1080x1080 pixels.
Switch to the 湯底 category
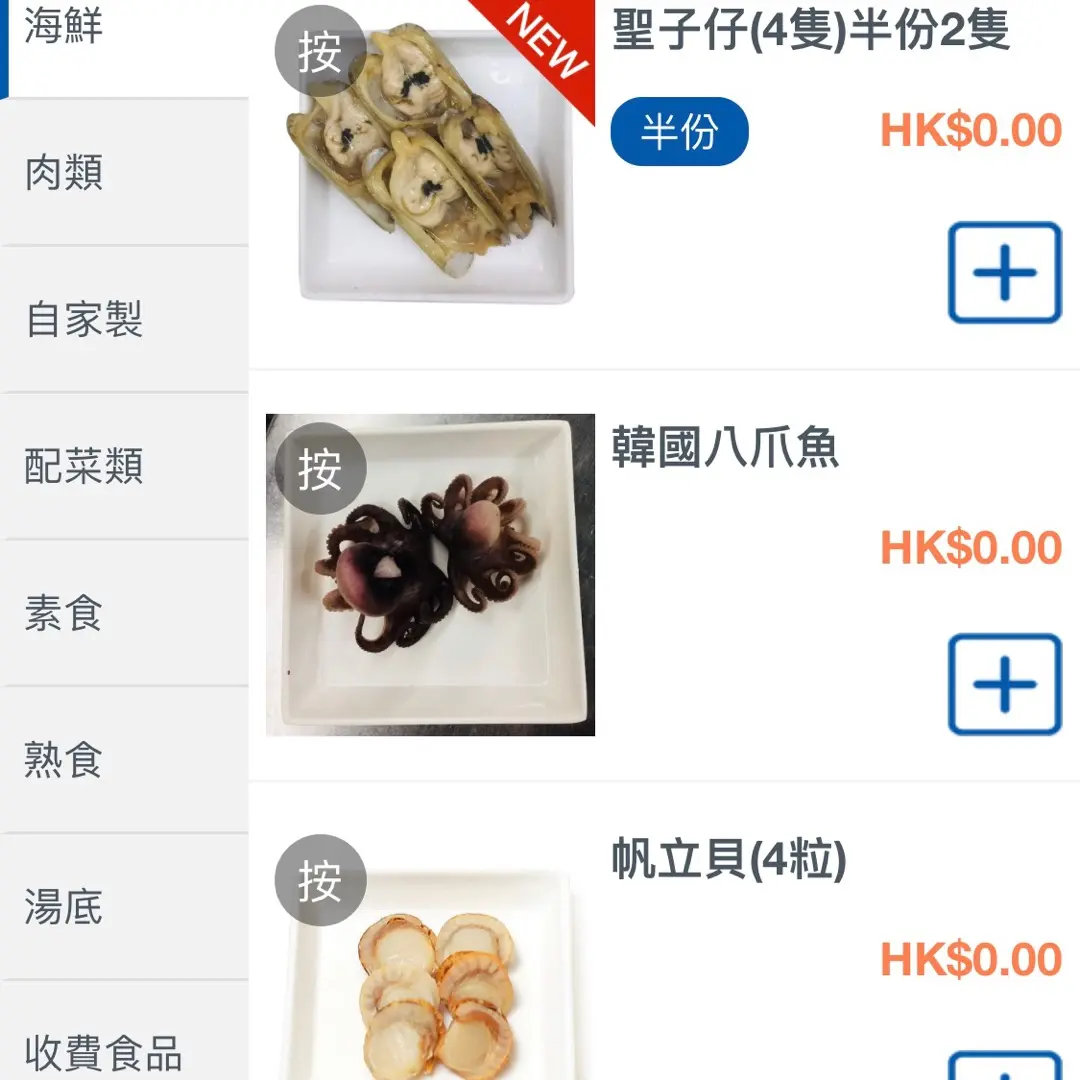tap(124, 907)
